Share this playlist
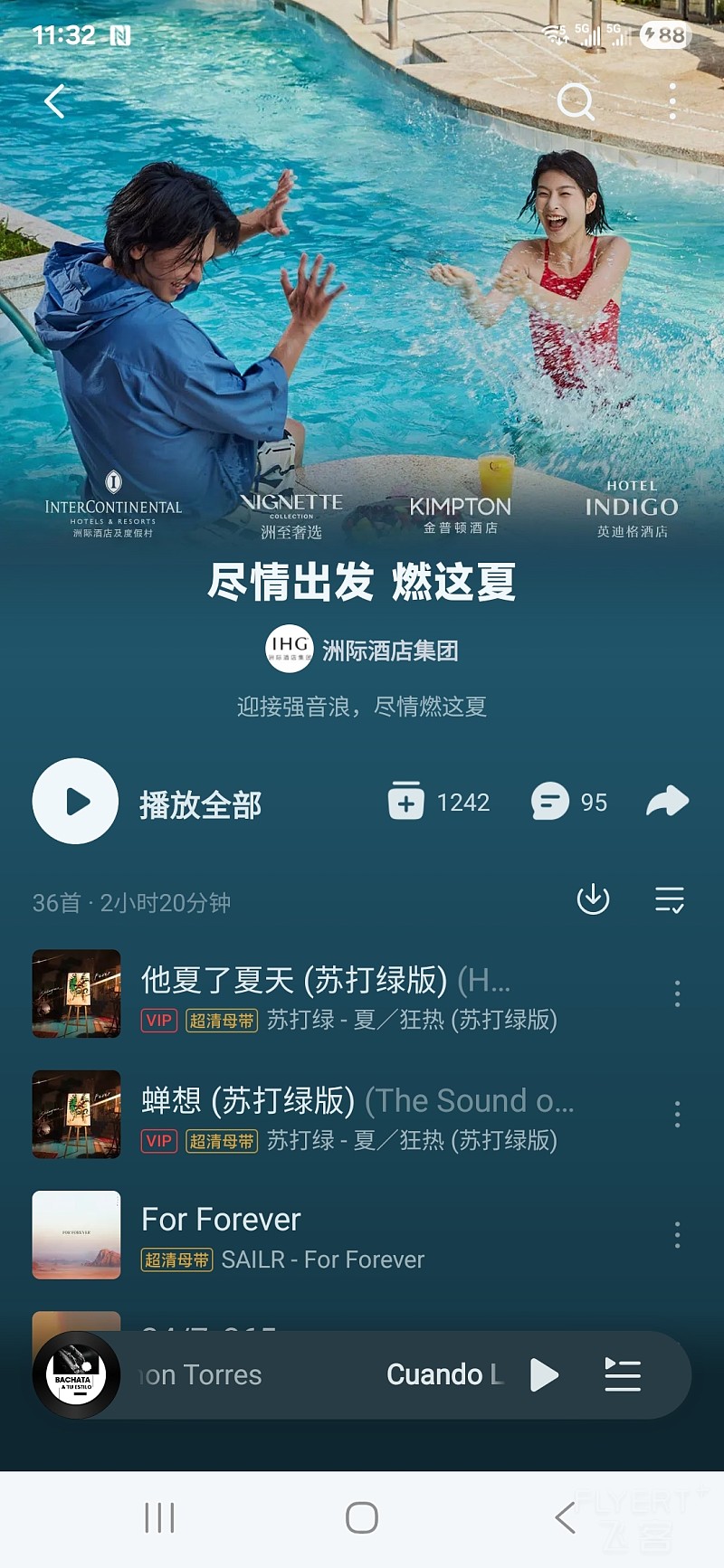The image size is (724, 1568). click(x=668, y=802)
